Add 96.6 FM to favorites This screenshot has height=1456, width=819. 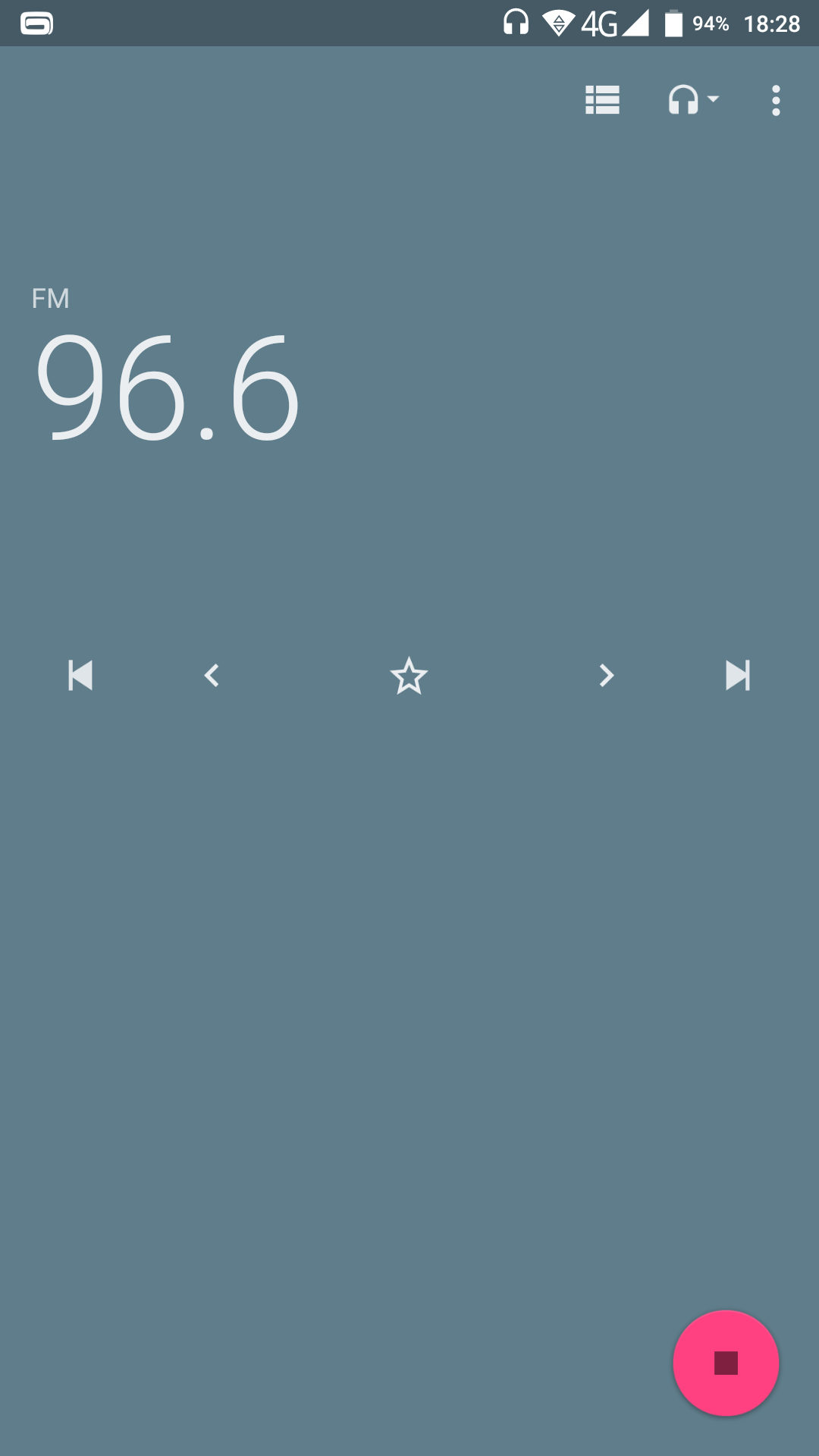(x=409, y=676)
